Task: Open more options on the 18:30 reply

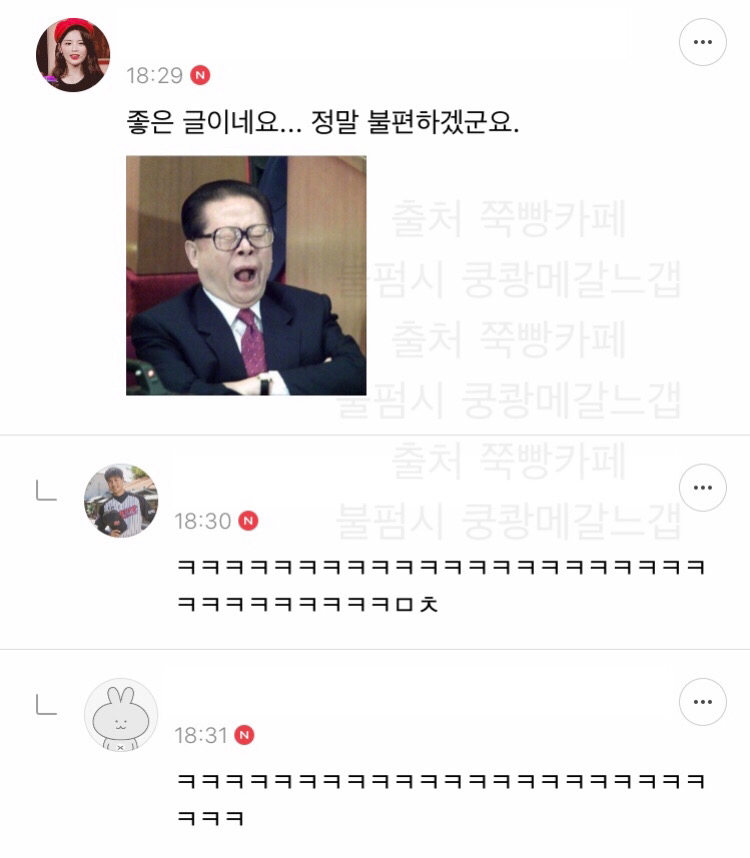Action: pyautogui.click(x=702, y=488)
